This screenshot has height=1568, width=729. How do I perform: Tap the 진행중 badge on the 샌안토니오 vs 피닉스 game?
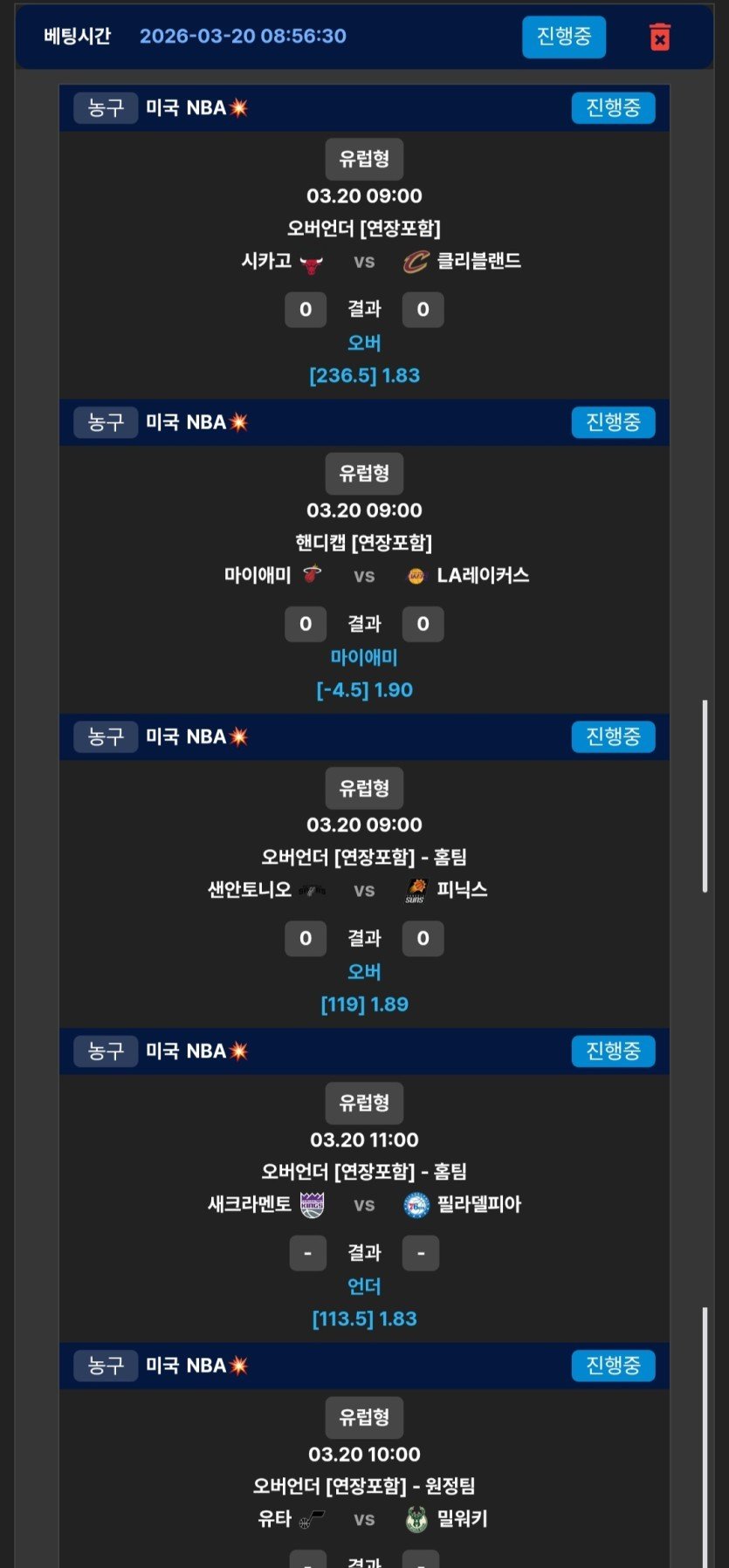pos(613,736)
